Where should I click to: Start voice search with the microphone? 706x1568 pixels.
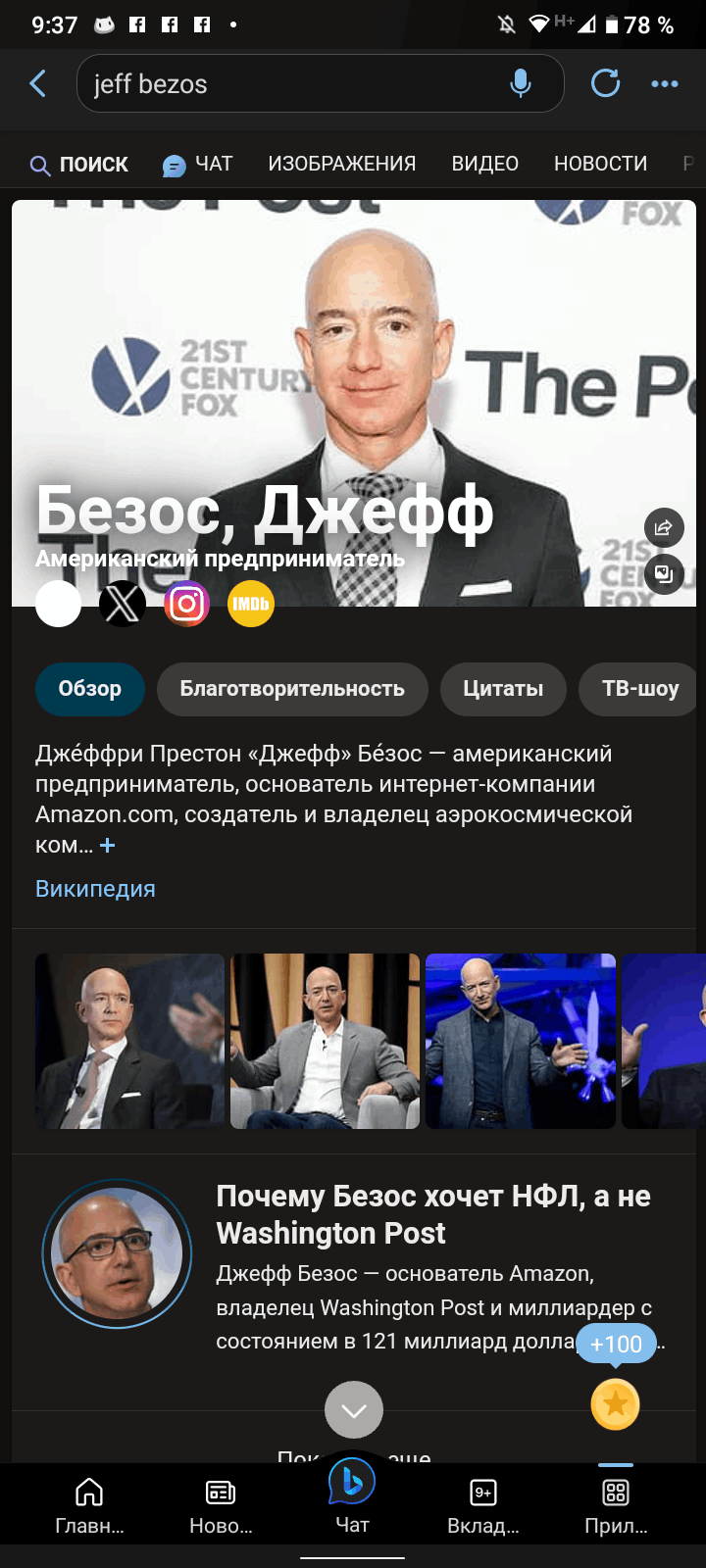pyautogui.click(x=521, y=84)
